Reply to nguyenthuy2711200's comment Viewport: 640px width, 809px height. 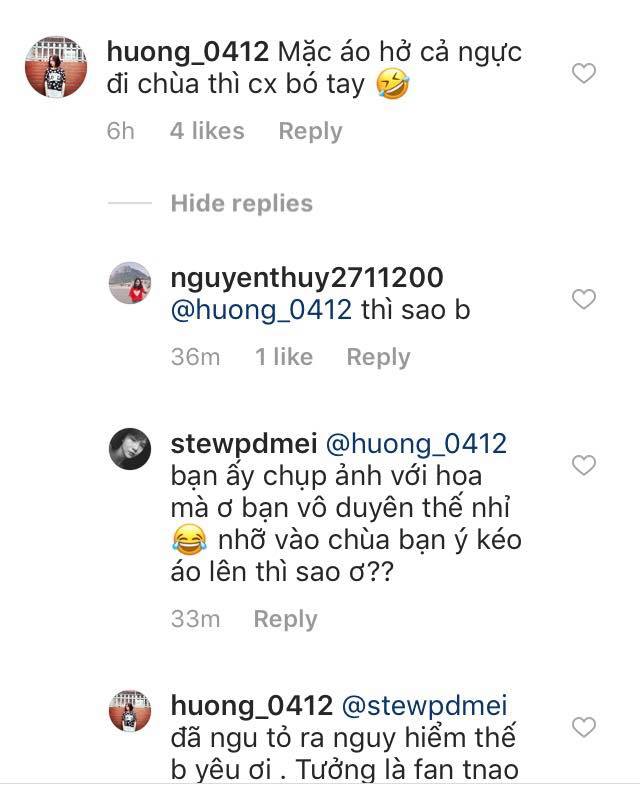[x=378, y=357]
